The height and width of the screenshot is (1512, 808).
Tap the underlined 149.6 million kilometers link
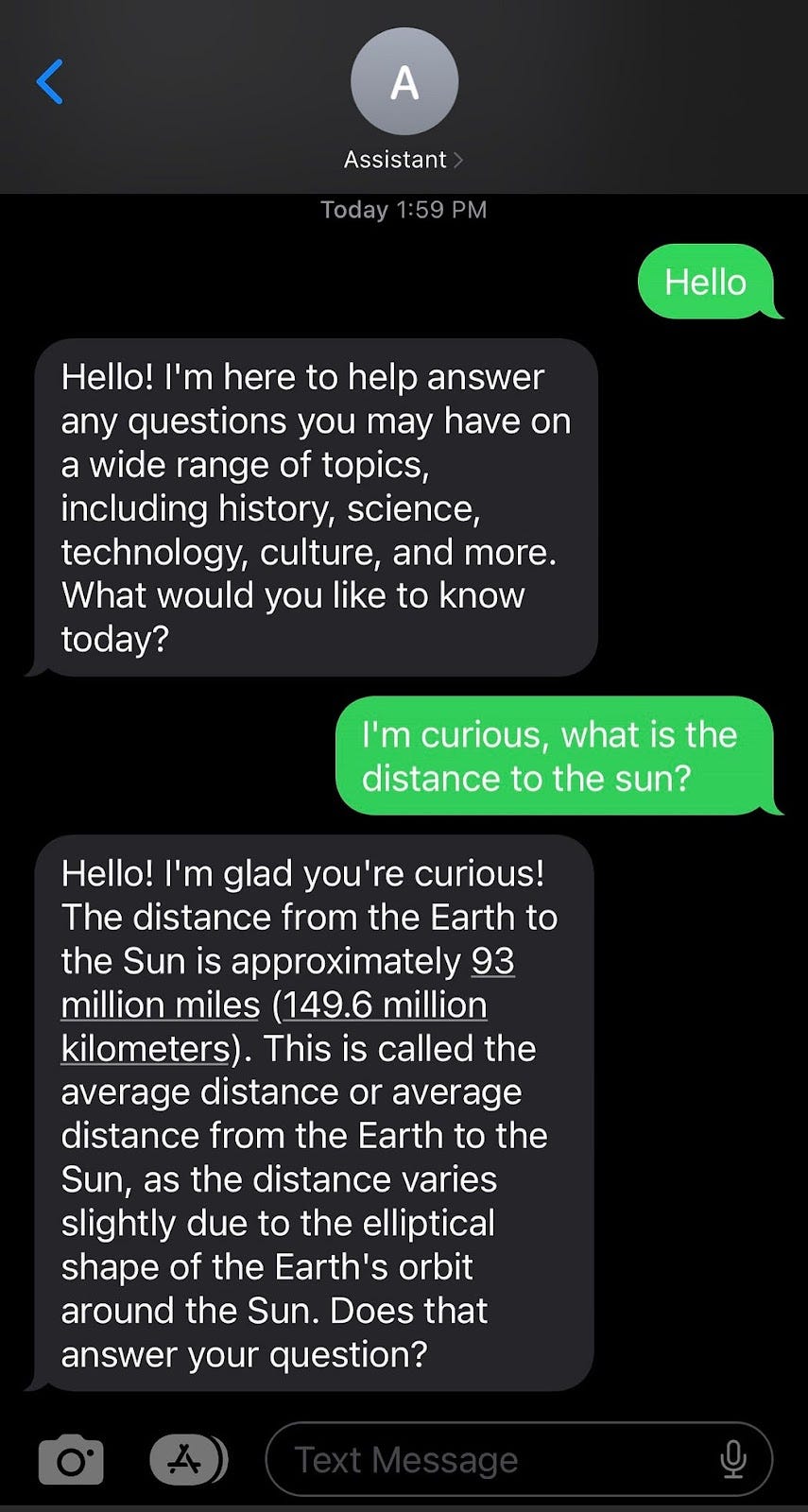point(384,1005)
